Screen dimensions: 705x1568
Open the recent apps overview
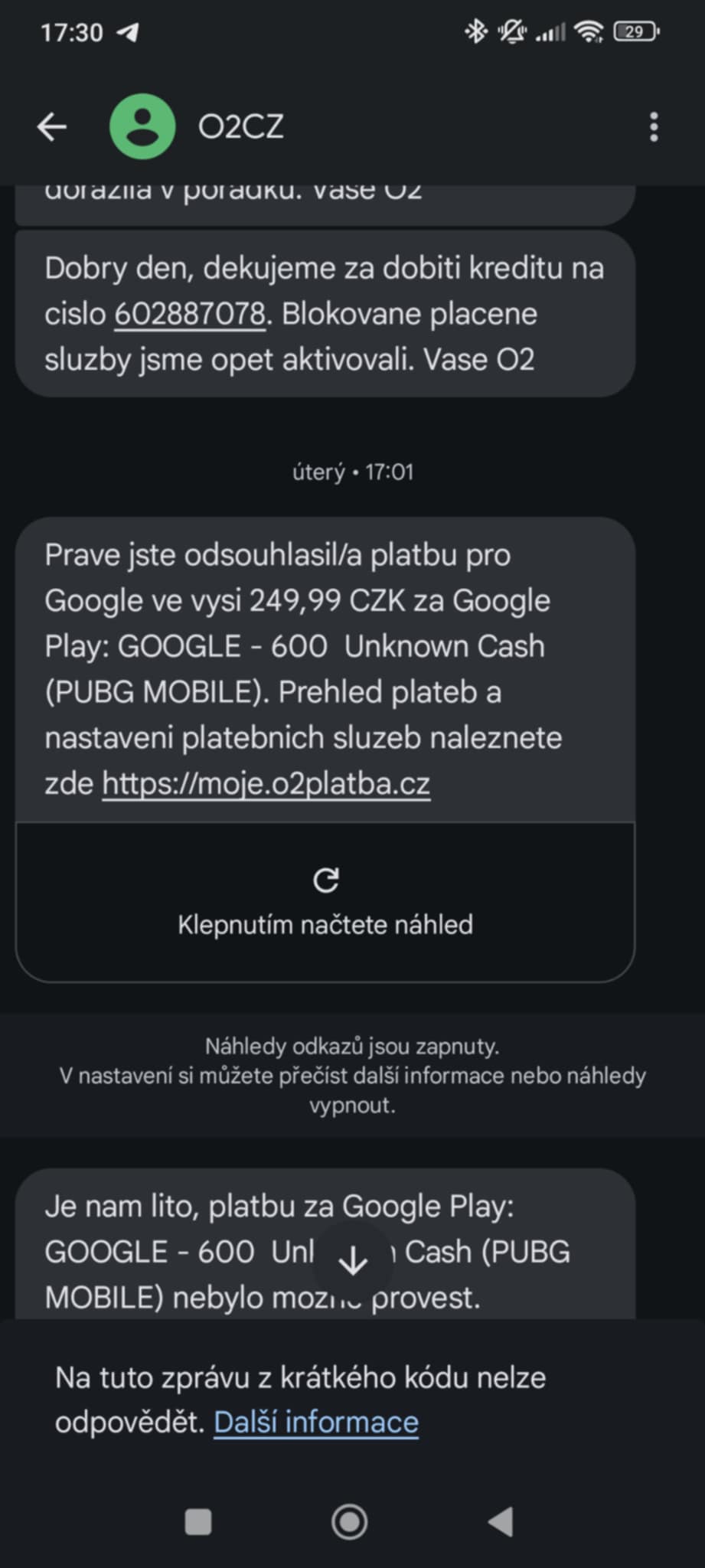pos(198,1521)
